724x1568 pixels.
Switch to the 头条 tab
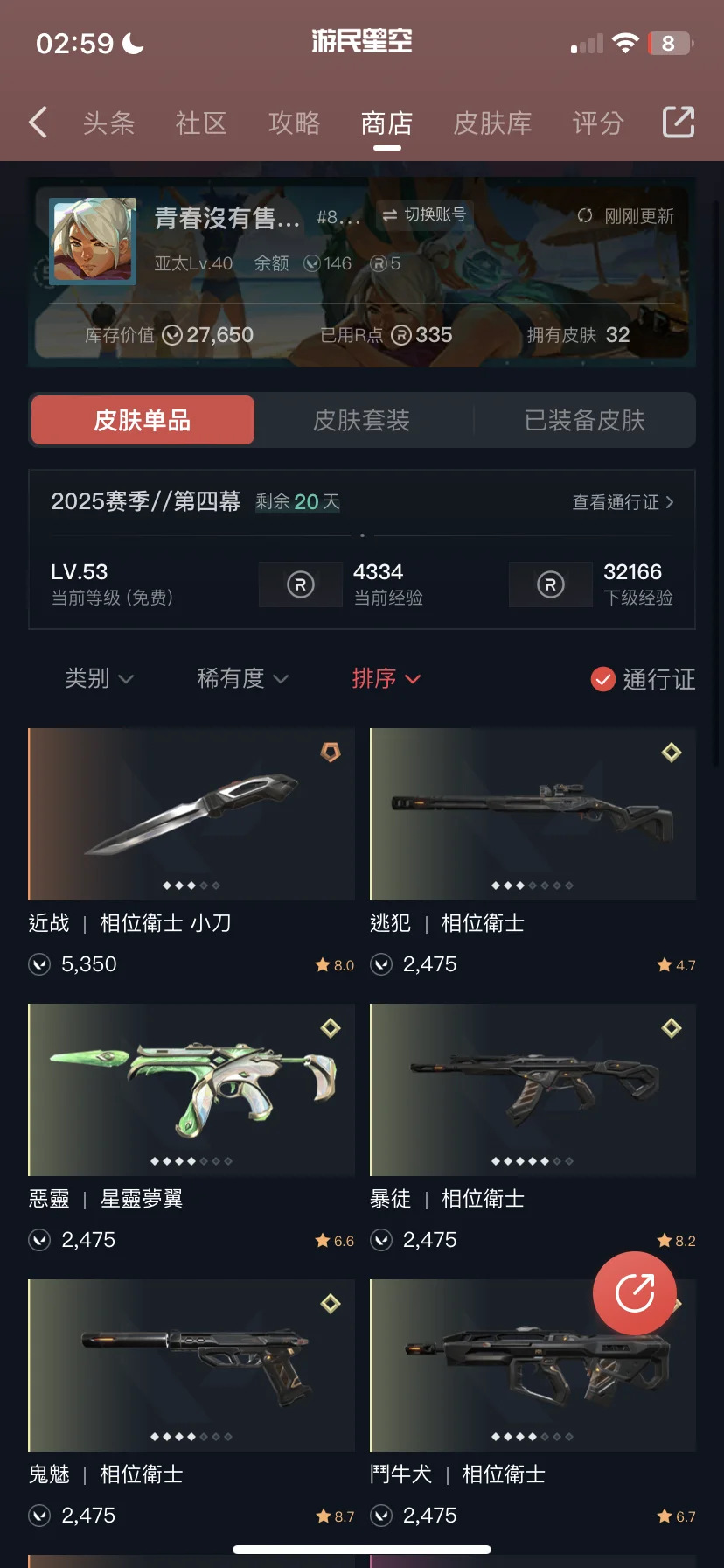pos(108,122)
